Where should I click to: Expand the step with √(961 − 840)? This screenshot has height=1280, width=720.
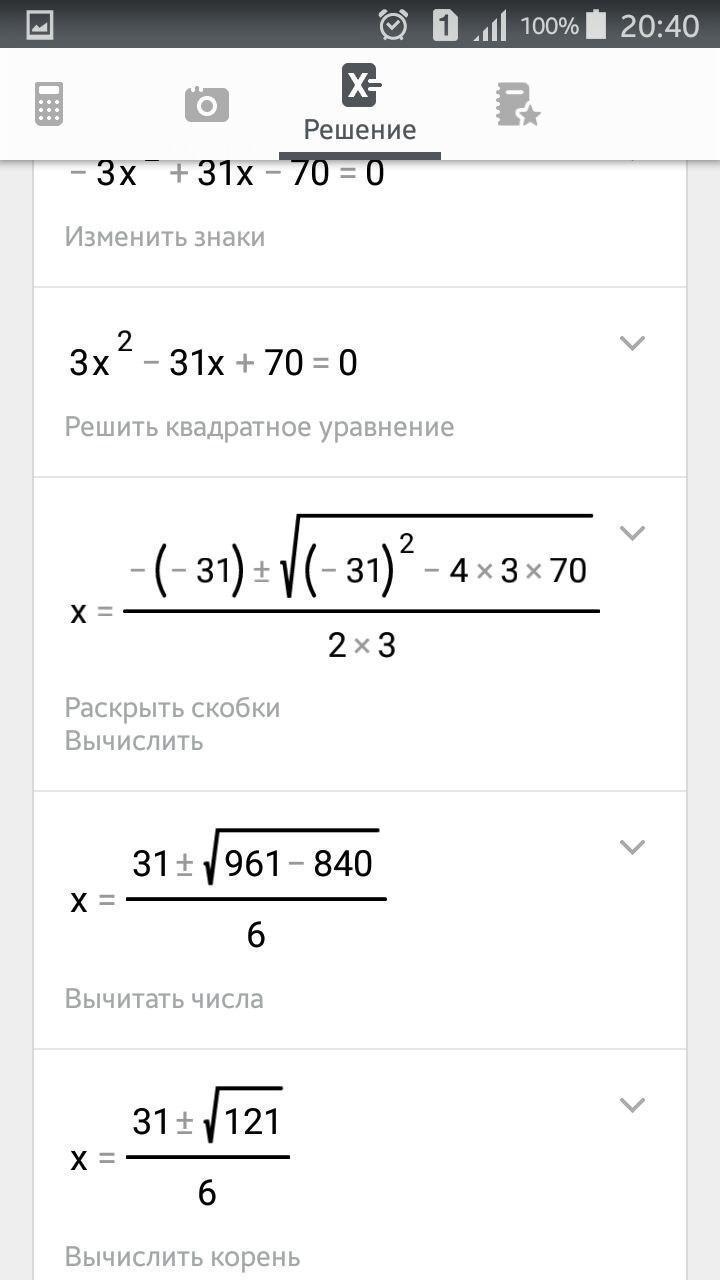tap(632, 847)
